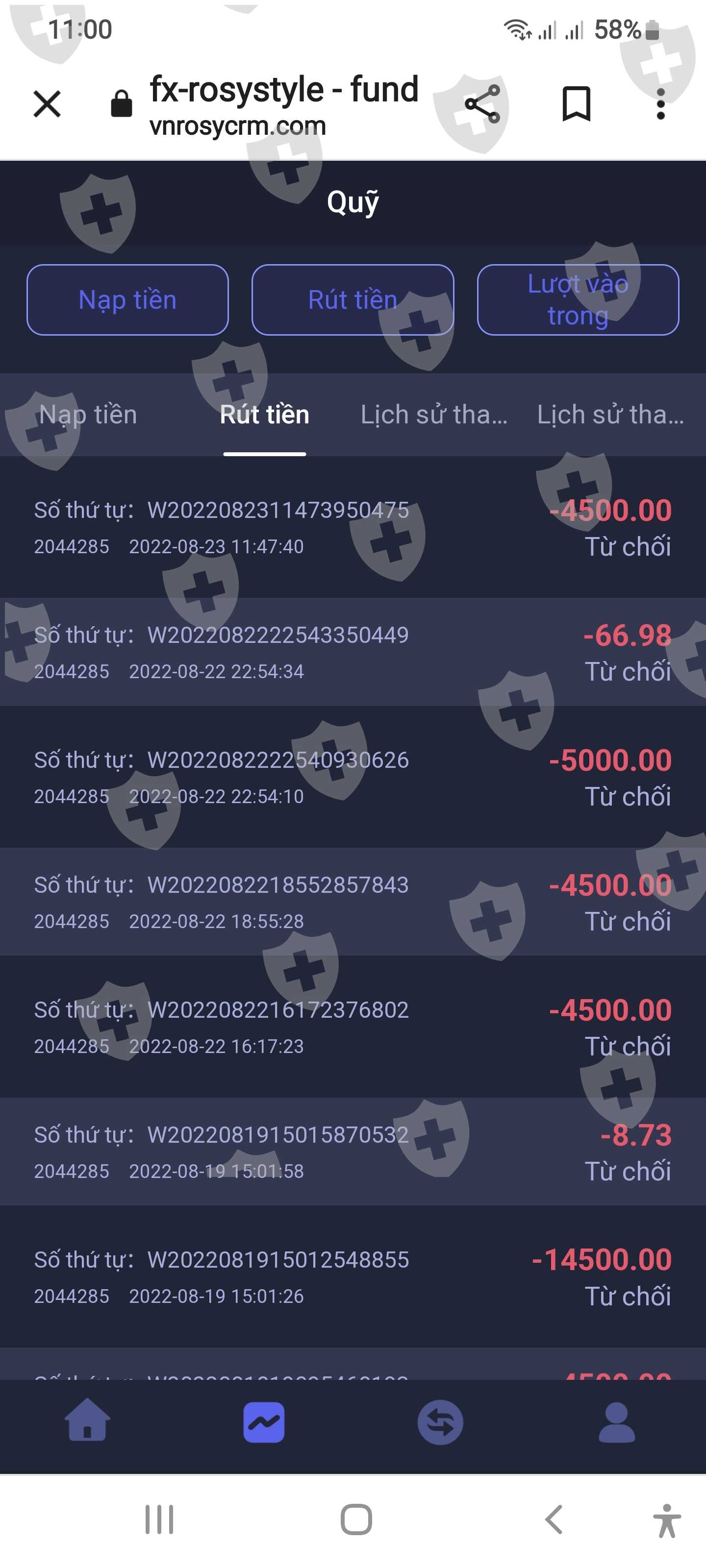706x1568 pixels.
Task: Select the Rút tiền tab
Action: click(x=264, y=415)
